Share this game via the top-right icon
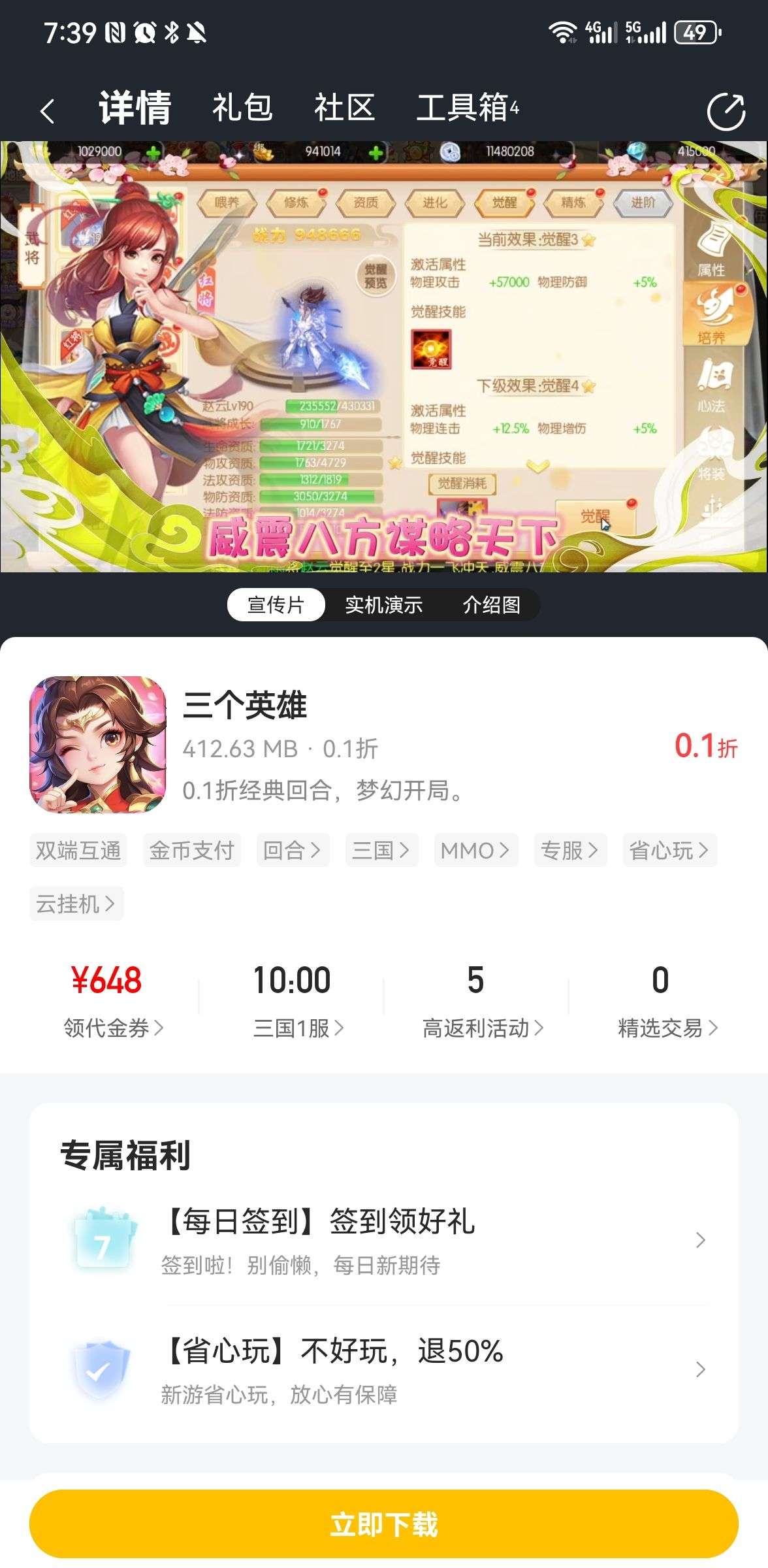The image size is (768, 1568). click(x=726, y=112)
